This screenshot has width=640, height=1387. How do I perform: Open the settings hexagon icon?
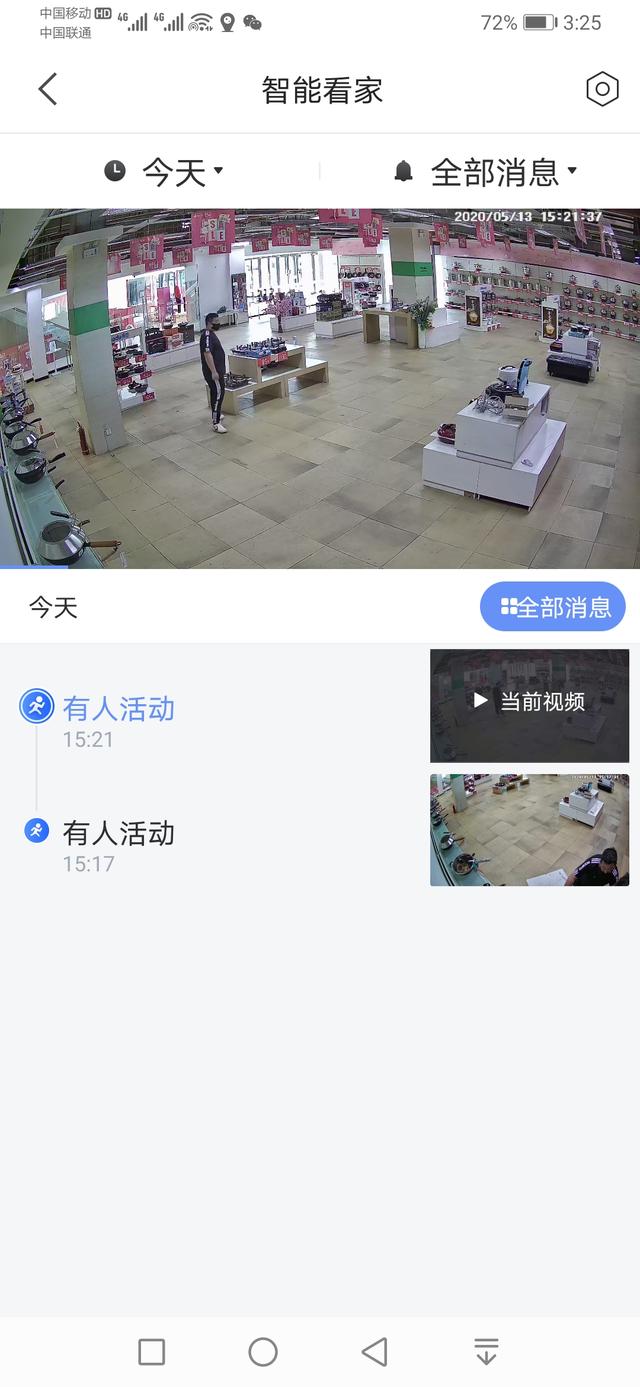[x=602, y=89]
